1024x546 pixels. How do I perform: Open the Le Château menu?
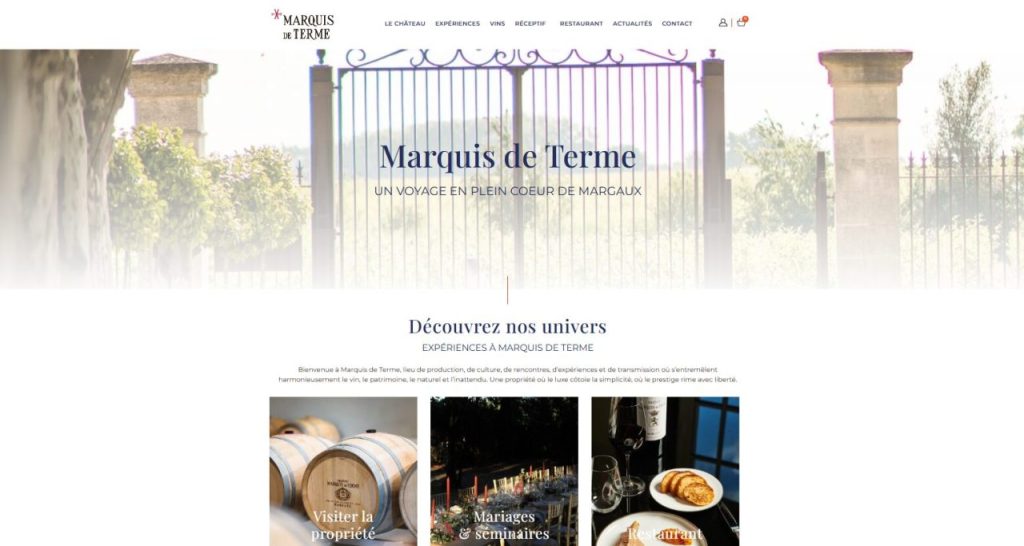point(404,23)
